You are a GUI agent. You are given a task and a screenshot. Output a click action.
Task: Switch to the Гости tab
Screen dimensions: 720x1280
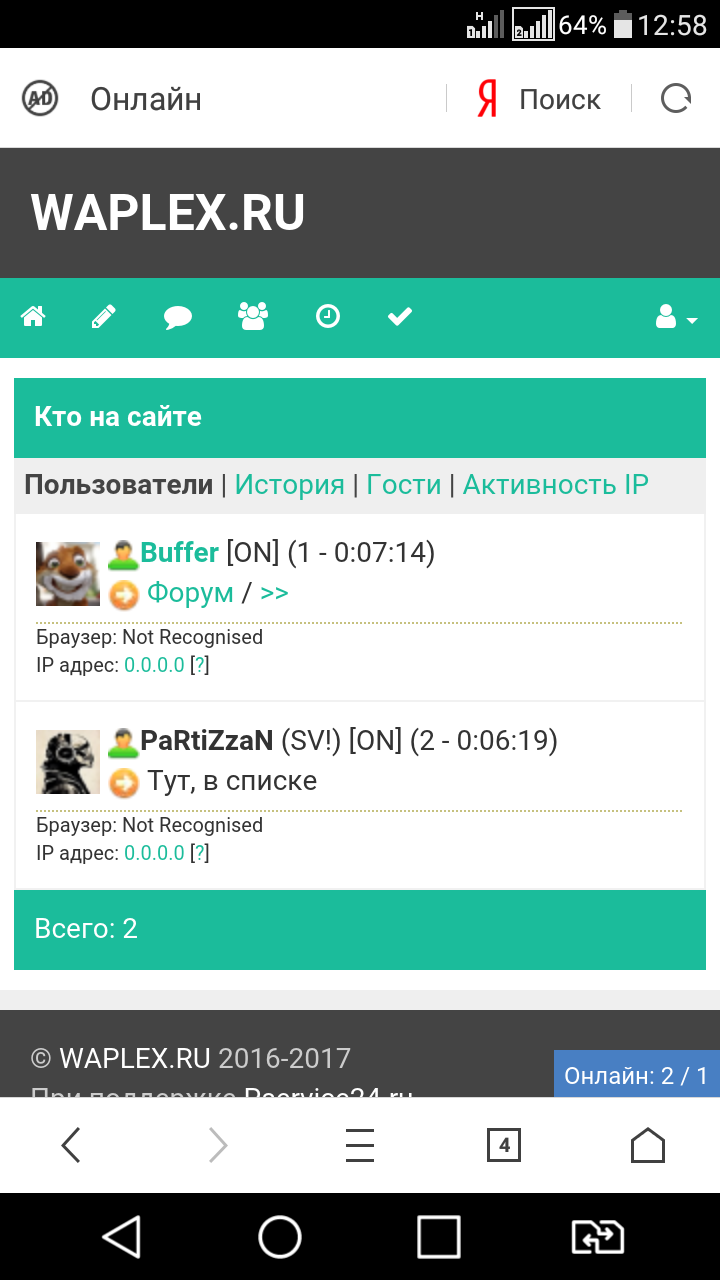404,485
